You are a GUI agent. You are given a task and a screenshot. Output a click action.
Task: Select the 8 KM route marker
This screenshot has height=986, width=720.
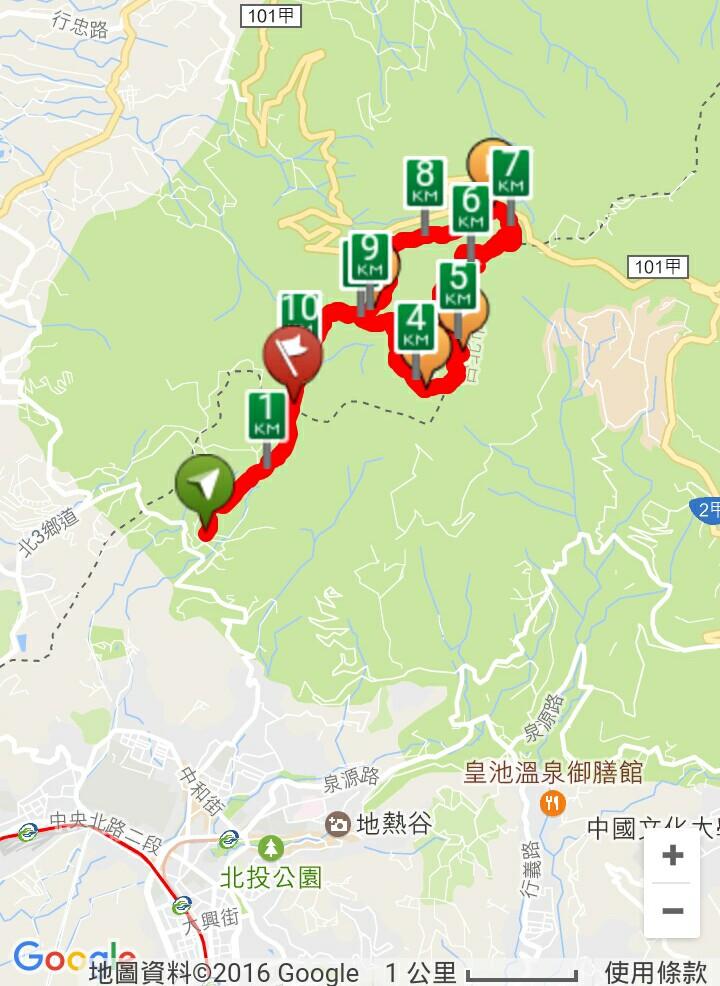click(x=425, y=184)
